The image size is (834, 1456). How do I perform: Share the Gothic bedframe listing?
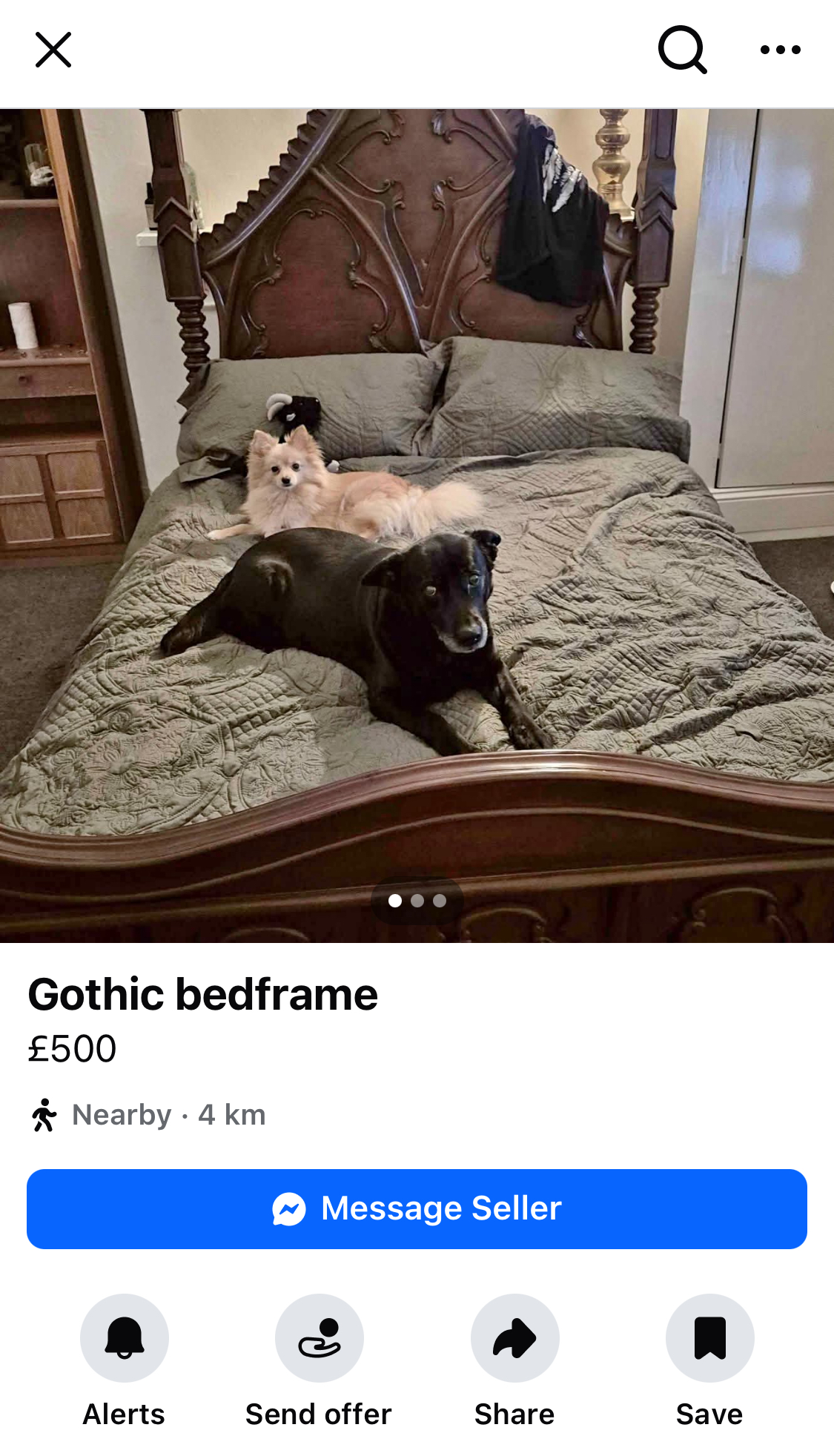514,1337
